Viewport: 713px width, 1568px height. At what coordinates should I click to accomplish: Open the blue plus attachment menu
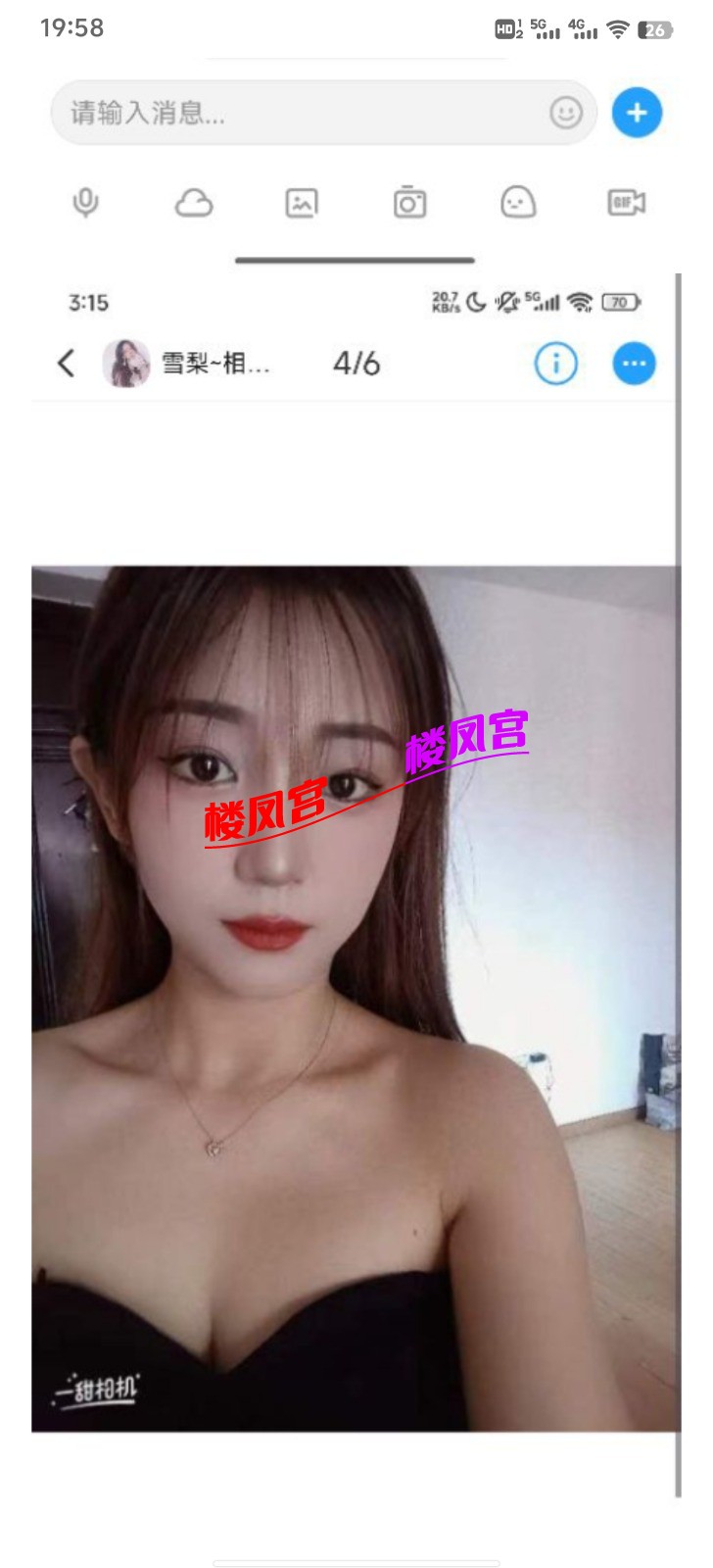[x=637, y=113]
